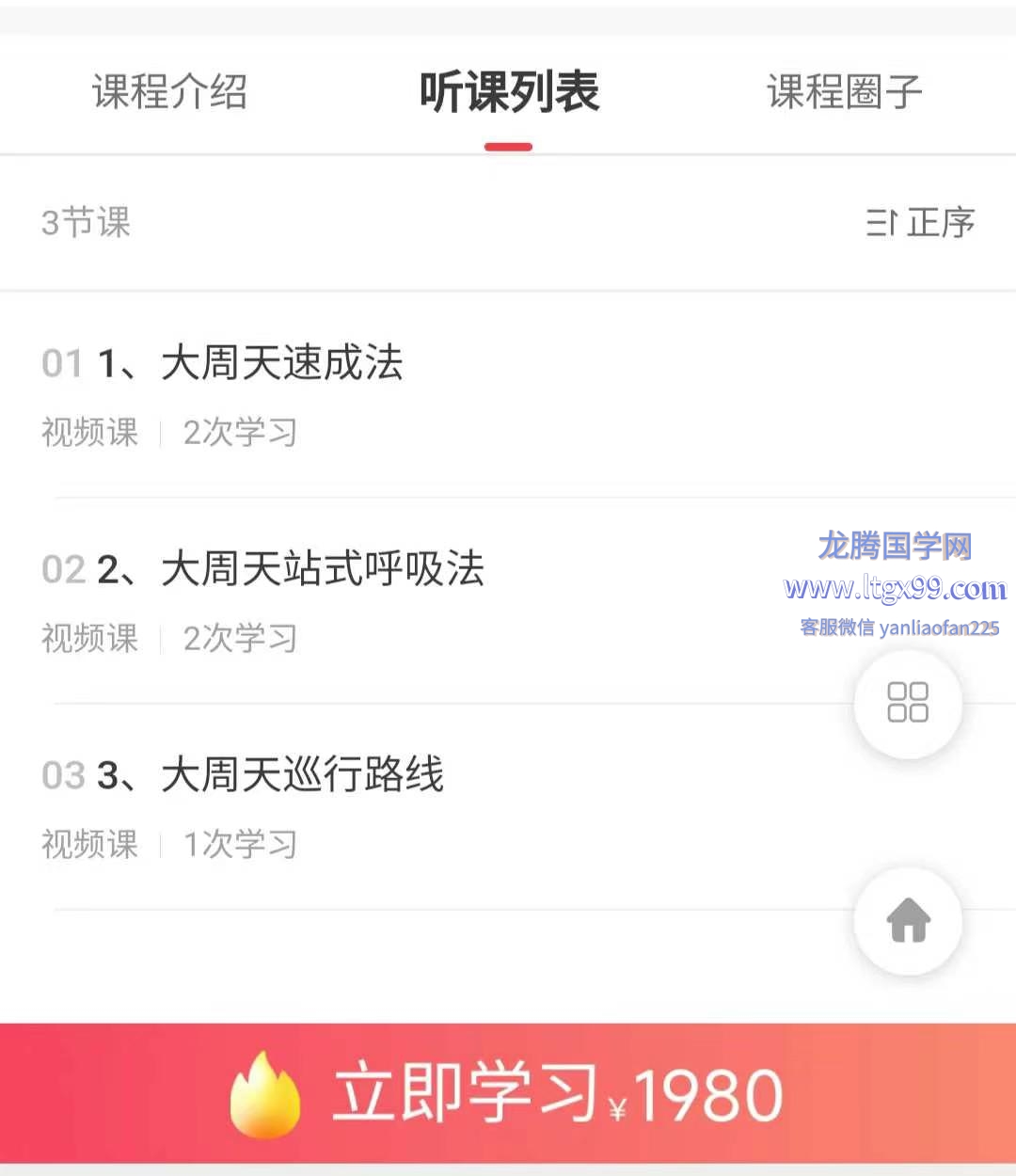
Task: Open lesson 大周天巡行路线
Action: click(x=301, y=776)
